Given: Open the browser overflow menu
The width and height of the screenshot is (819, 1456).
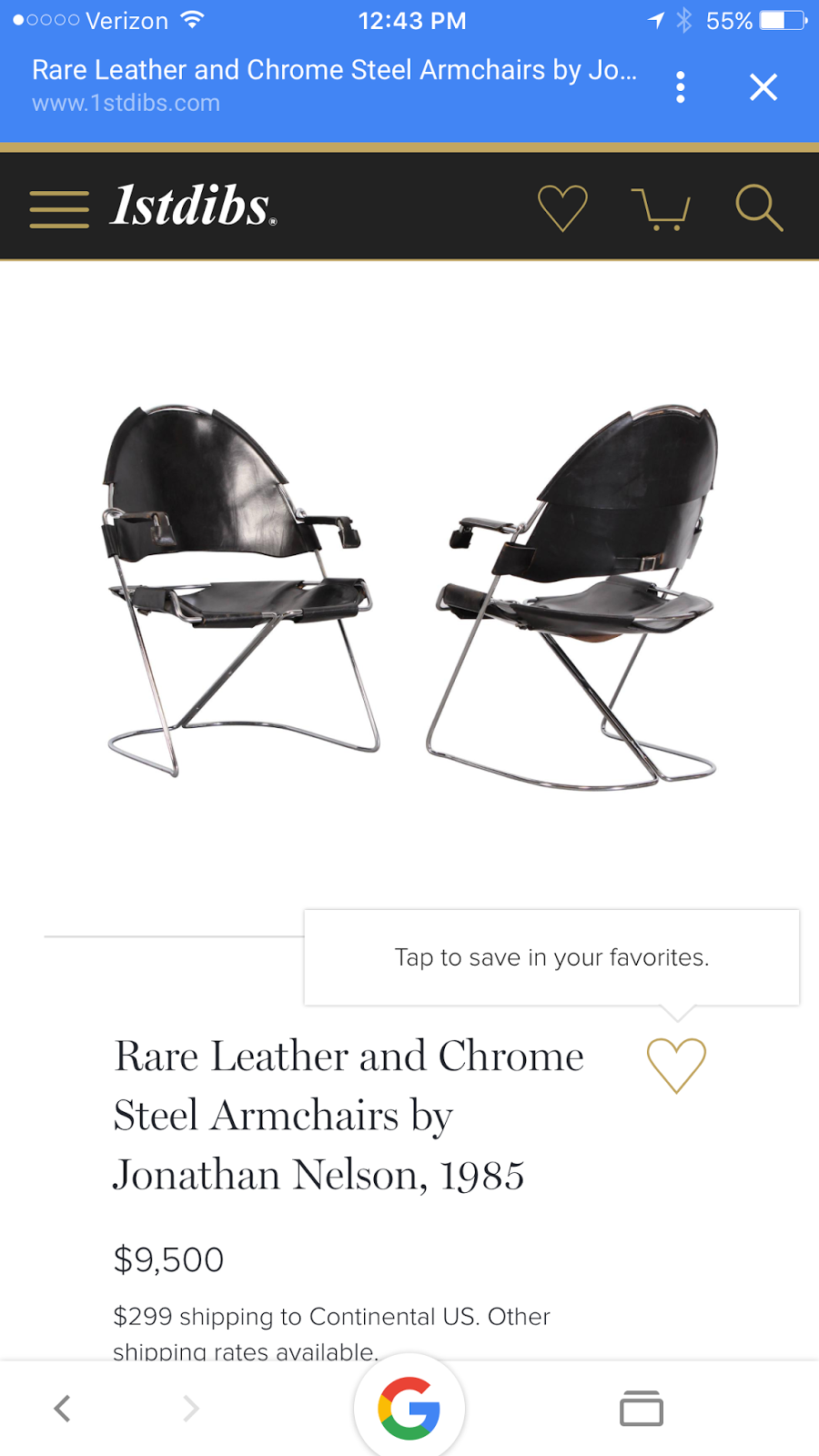Looking at the screenshot, I should tap(680, 87).
